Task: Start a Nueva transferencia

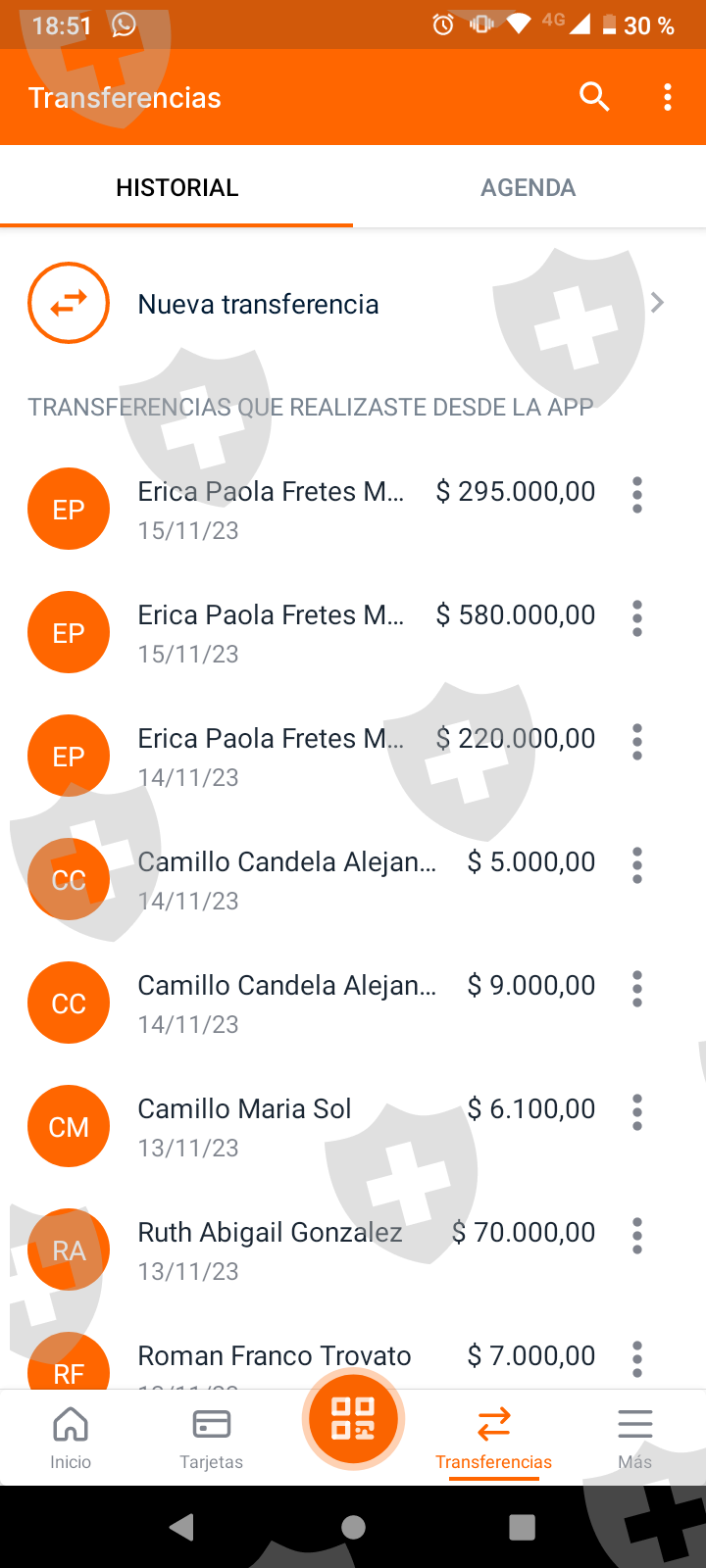Action: point(258,304)
